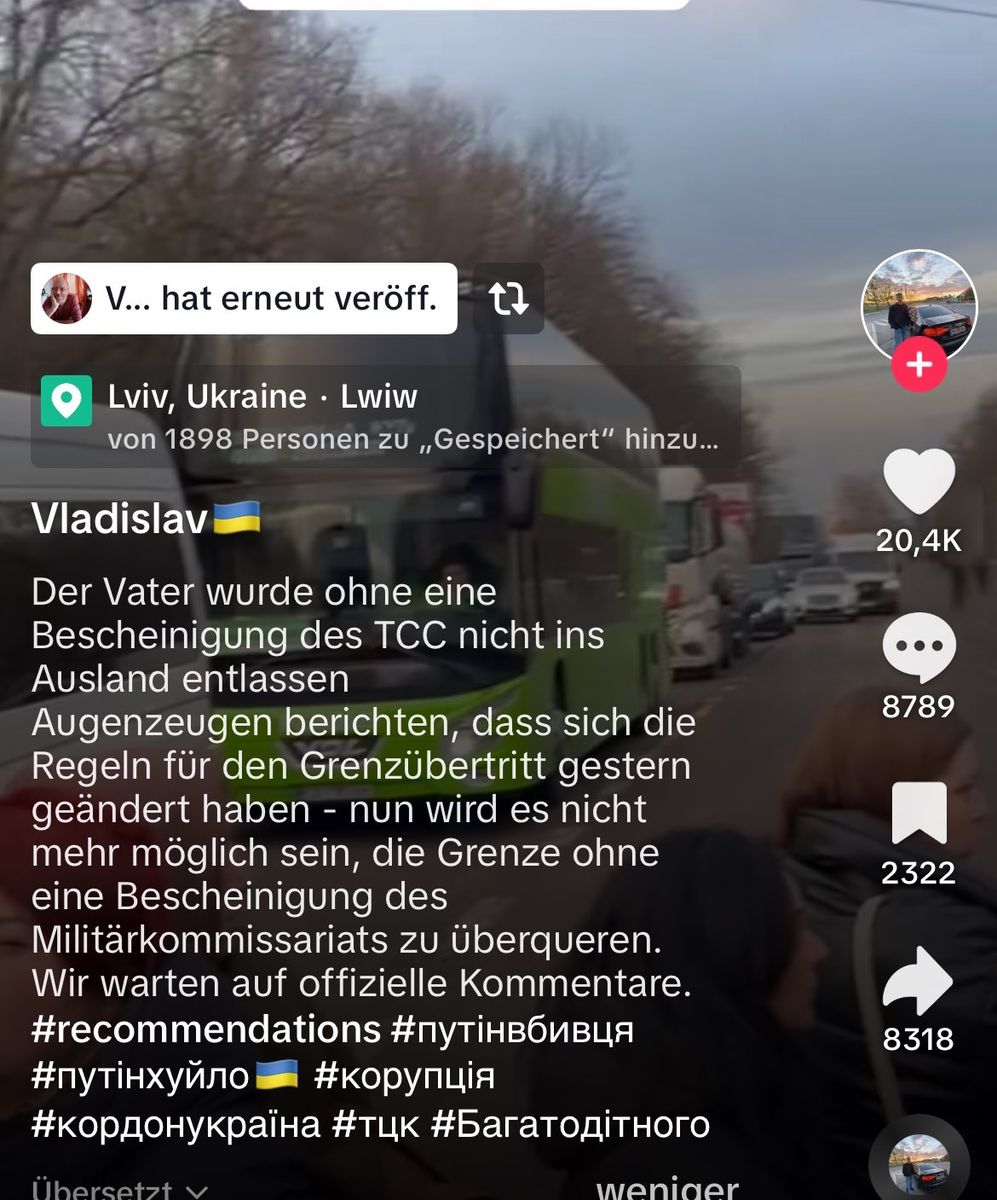Open the #путінвбивця hashtag
Image resolution: width=997 pixels, height=1200 pixels.
(513, 1029)
